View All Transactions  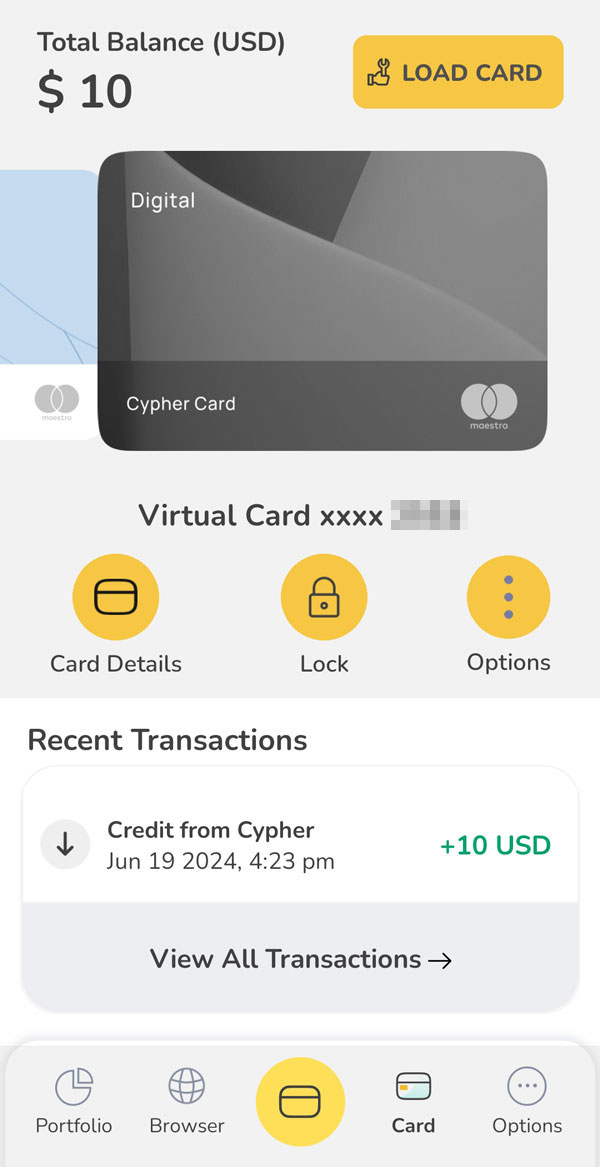[300, 959]
